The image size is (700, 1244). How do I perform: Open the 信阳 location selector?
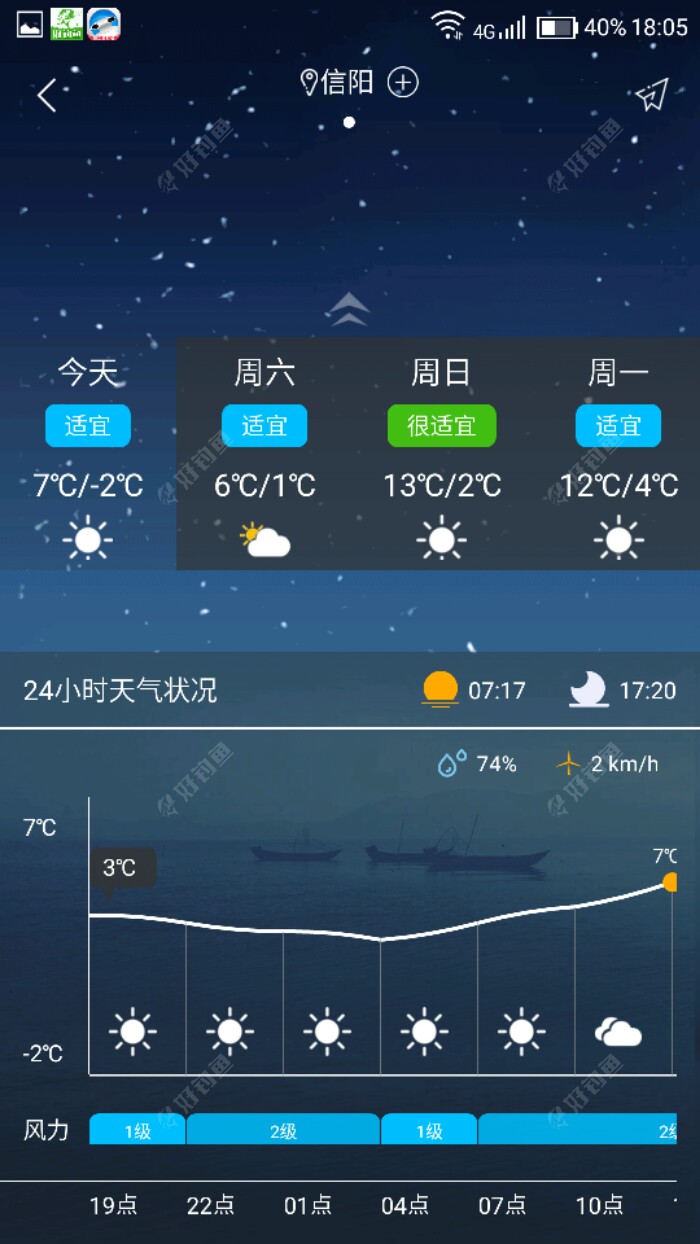pyautogui.click(x=338, y=82)
